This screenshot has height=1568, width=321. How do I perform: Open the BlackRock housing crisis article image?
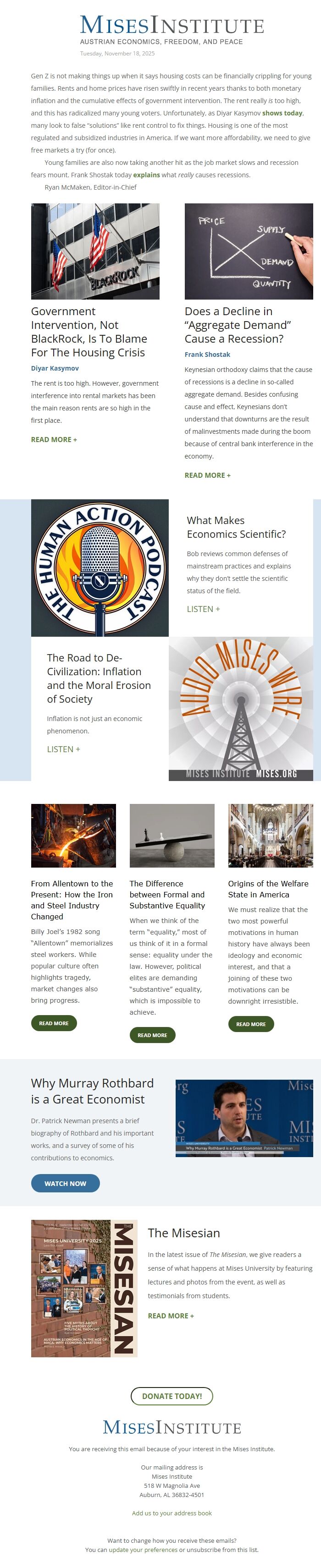click(x=95, y=251)
